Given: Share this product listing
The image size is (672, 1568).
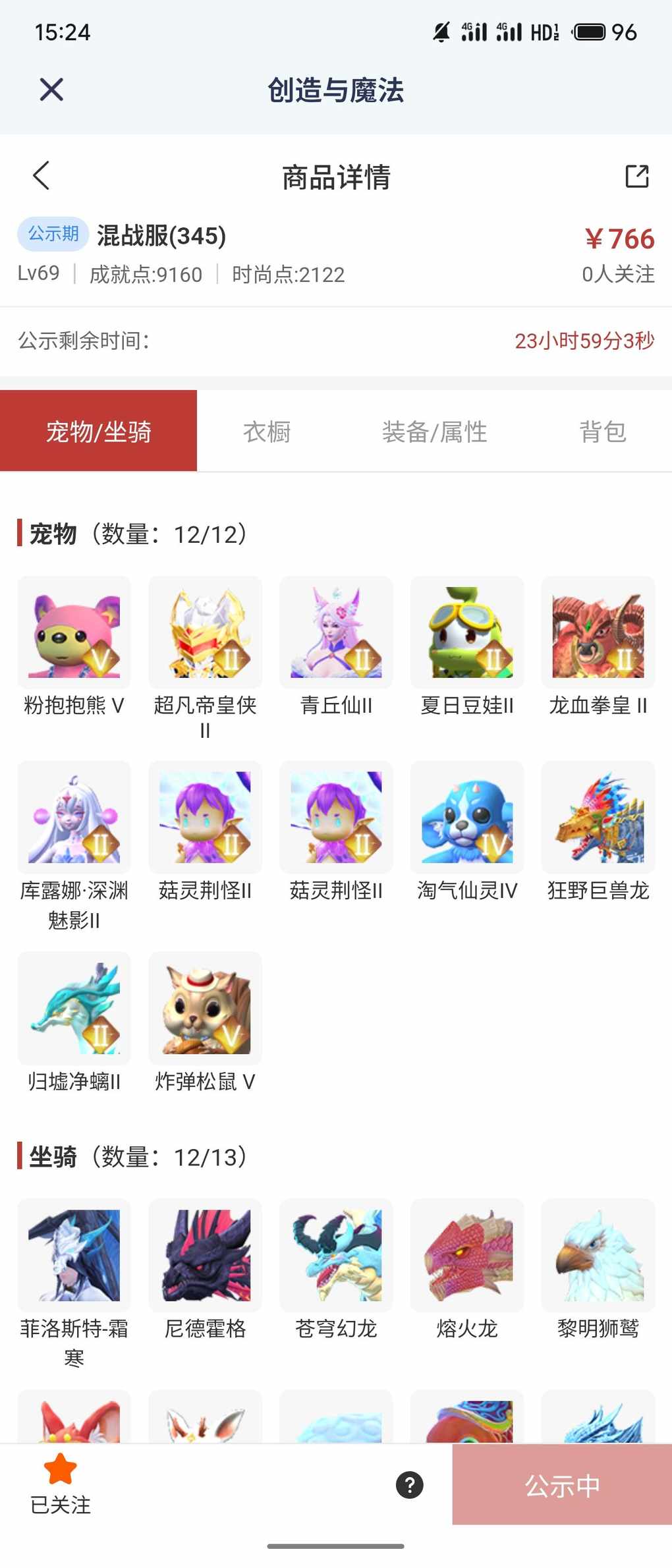Looking at the screenshot, I should point(636,176).
